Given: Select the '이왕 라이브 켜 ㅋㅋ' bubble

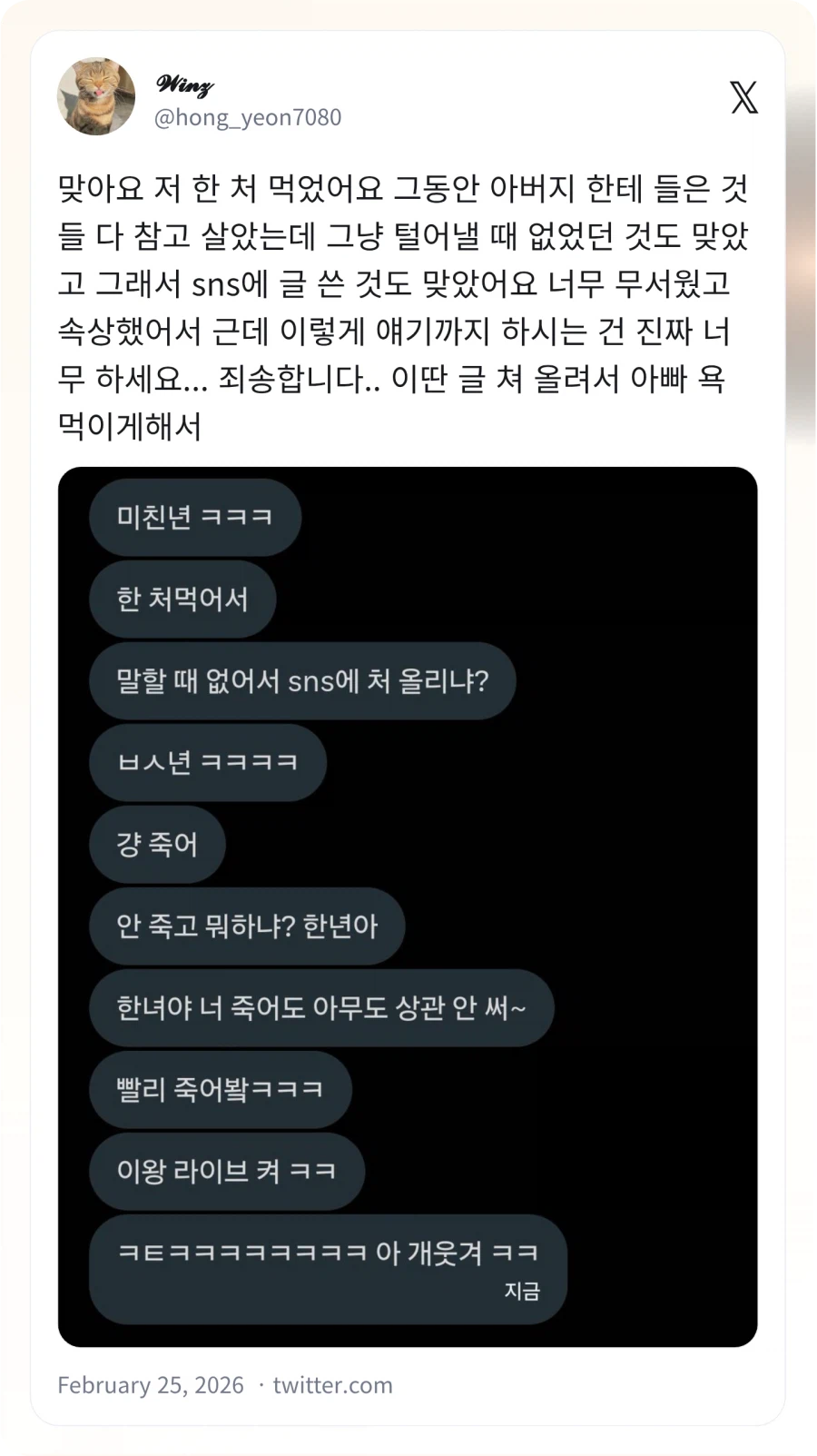Looking at the screenshot, I should [x=226, y=1171].
